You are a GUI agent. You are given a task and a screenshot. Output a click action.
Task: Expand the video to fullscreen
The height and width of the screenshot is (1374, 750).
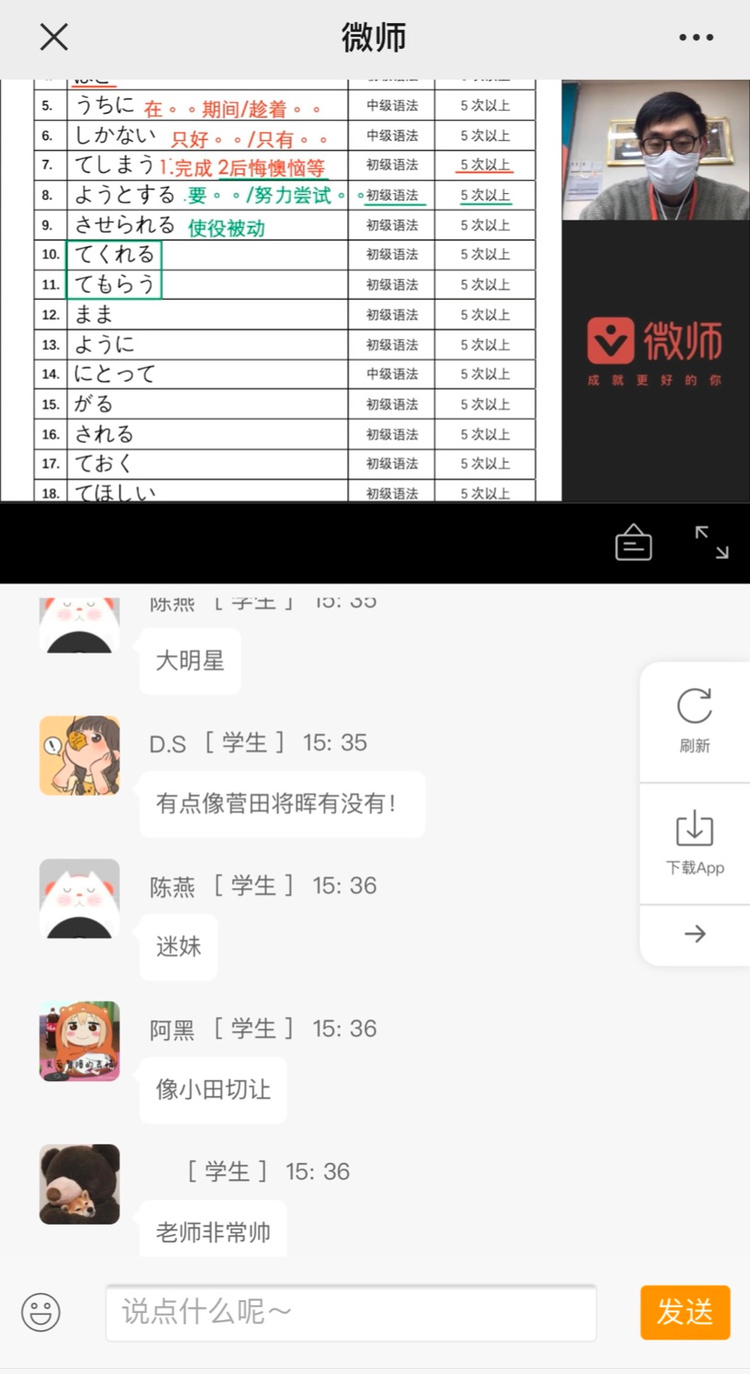[x=712, y=542]
